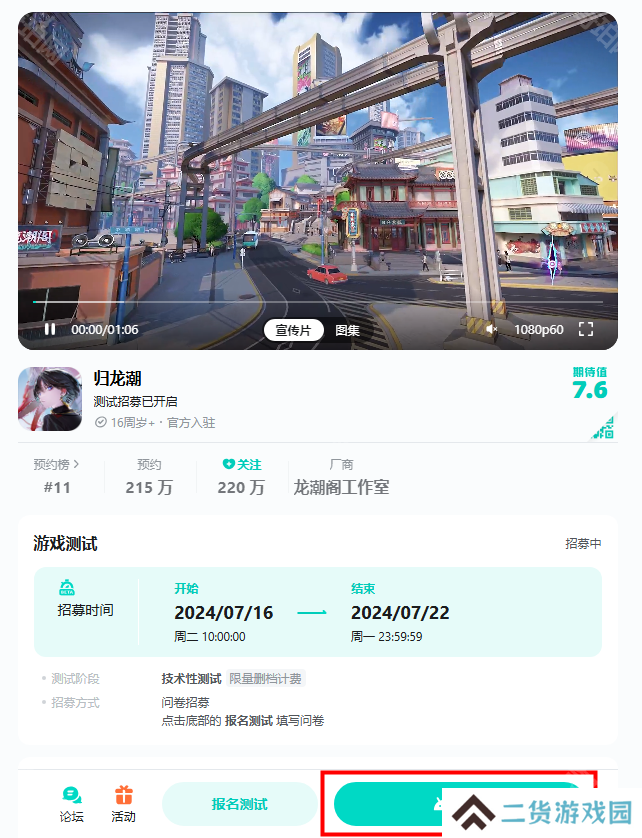The image size is (642, 838).
Task: Select the 宣传片 trailer tab
Action: [x=294, y=330]
